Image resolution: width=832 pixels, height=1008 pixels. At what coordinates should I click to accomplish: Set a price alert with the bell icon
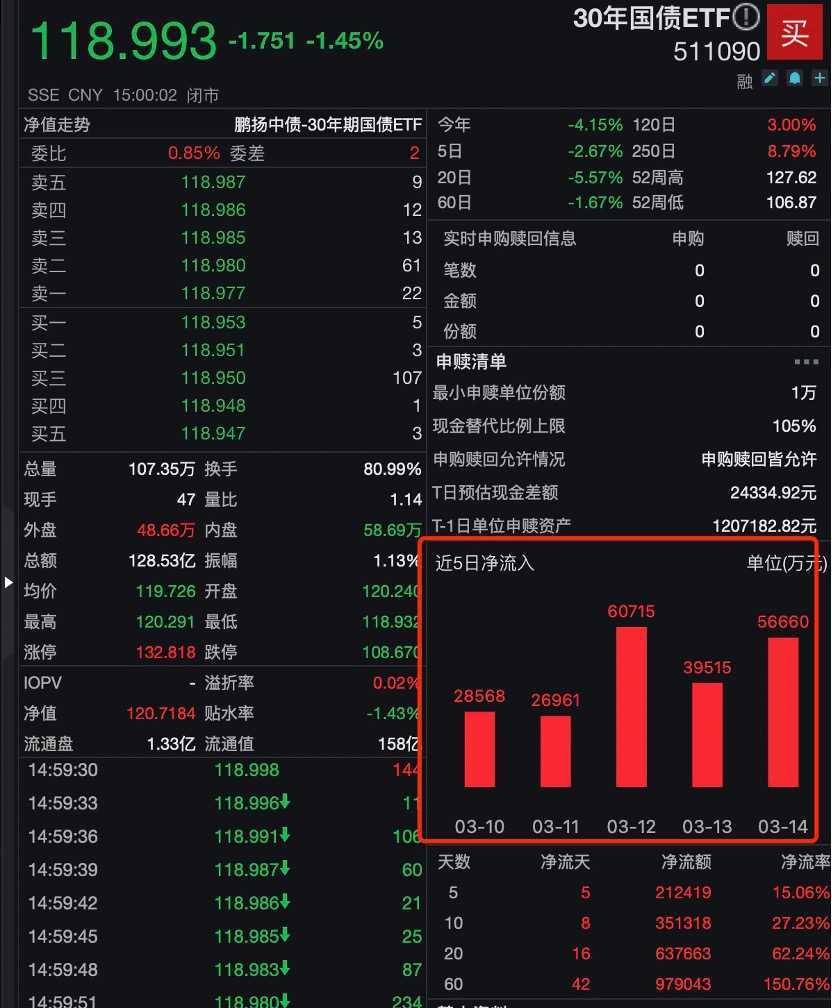click(794, 79)
